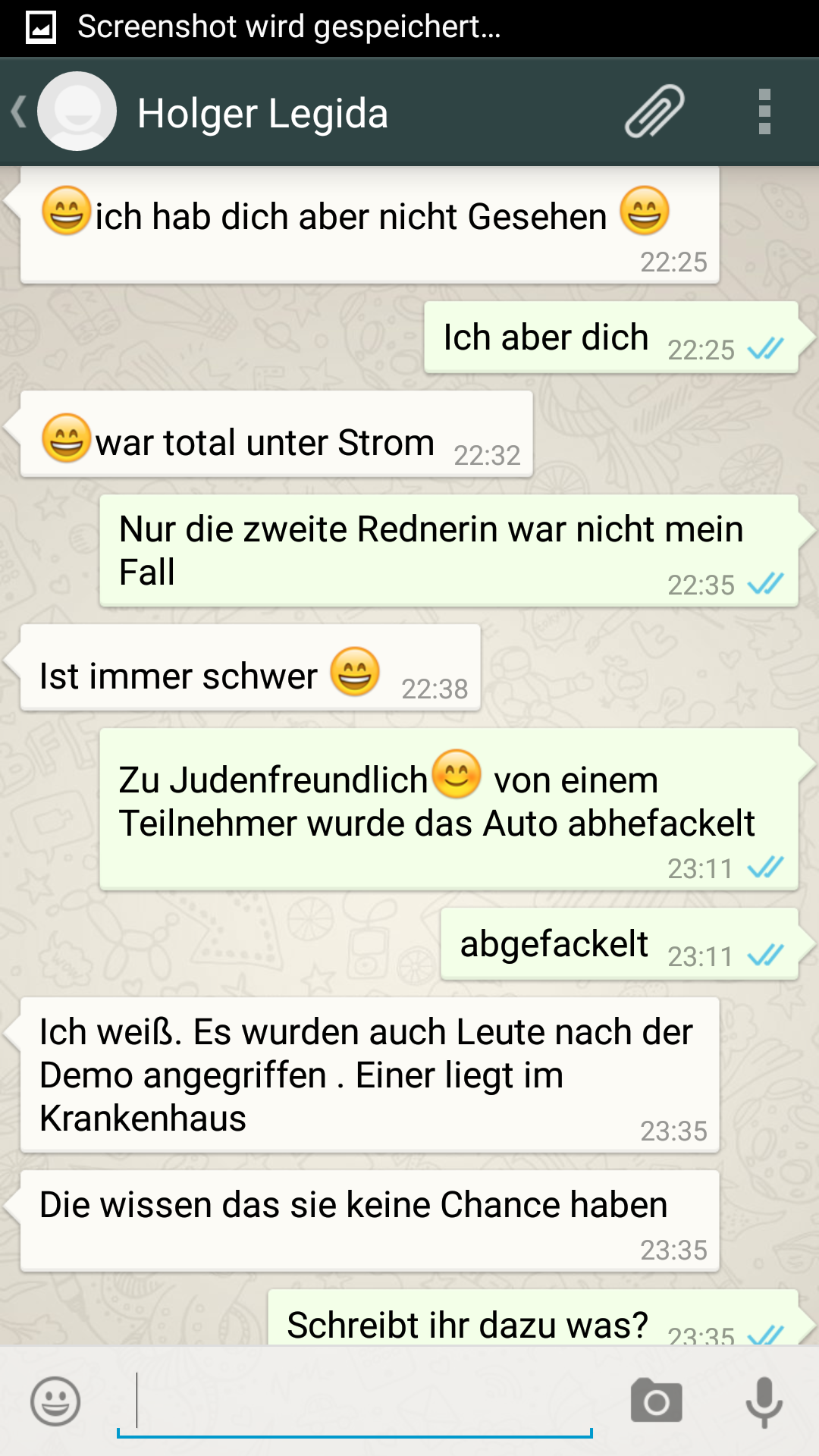Screen dimensions: 819x1456
Task: Focus the message text field
Action: pos(355,1402)
